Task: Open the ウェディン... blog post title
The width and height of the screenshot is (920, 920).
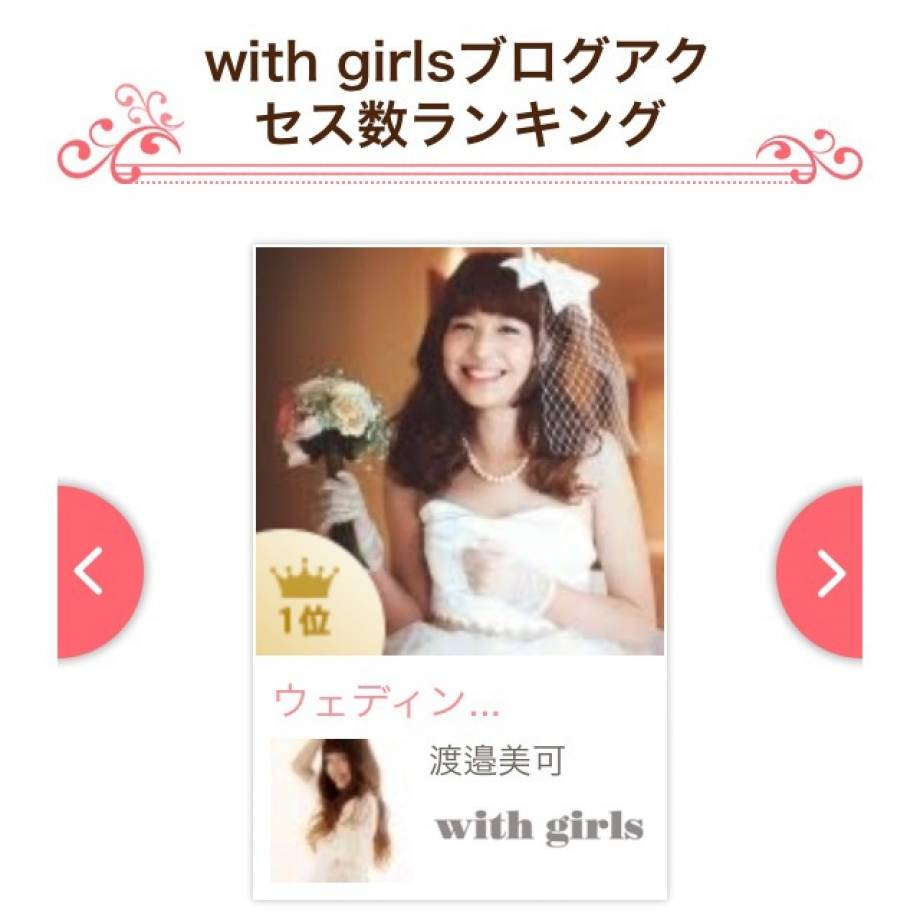Action: [387, 702]
